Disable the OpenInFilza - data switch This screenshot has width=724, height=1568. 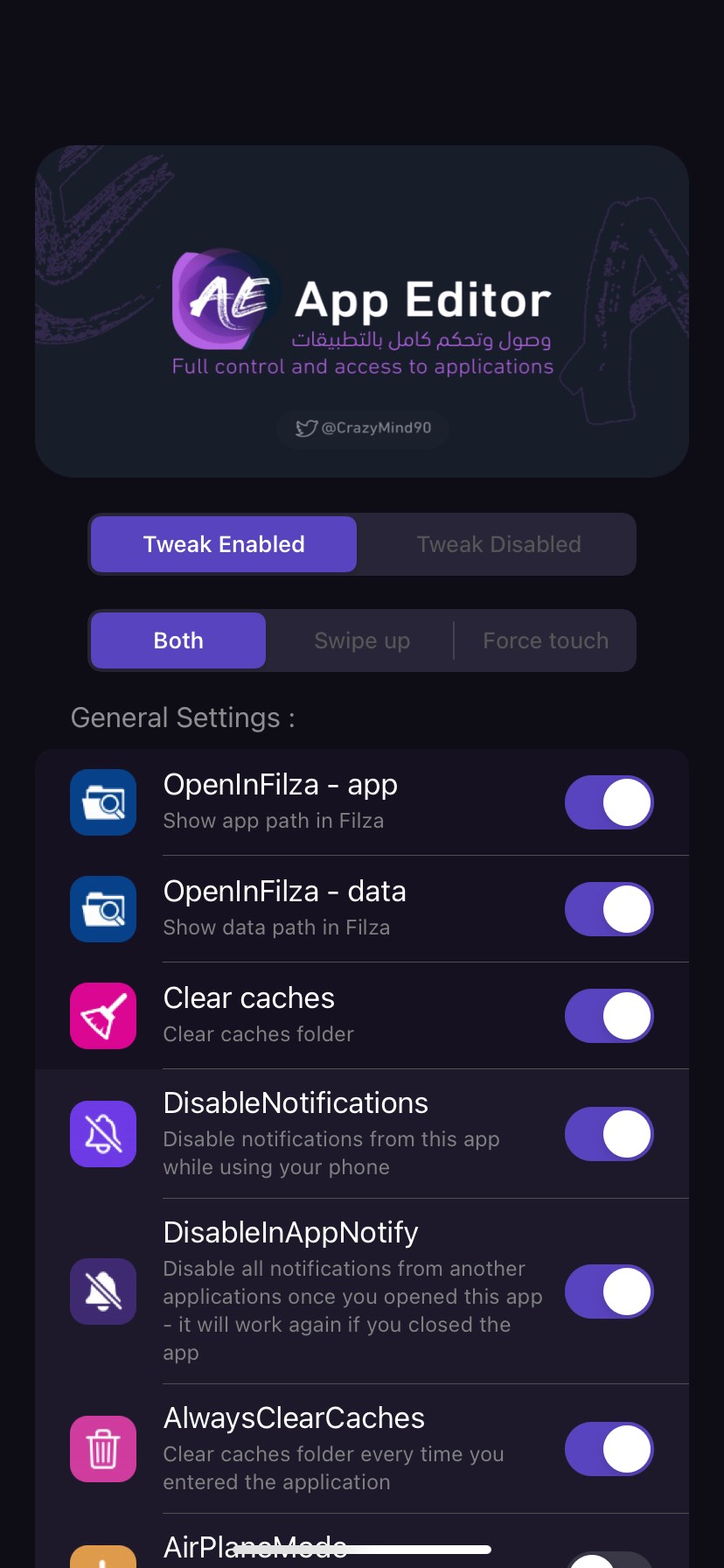point(609,909)
